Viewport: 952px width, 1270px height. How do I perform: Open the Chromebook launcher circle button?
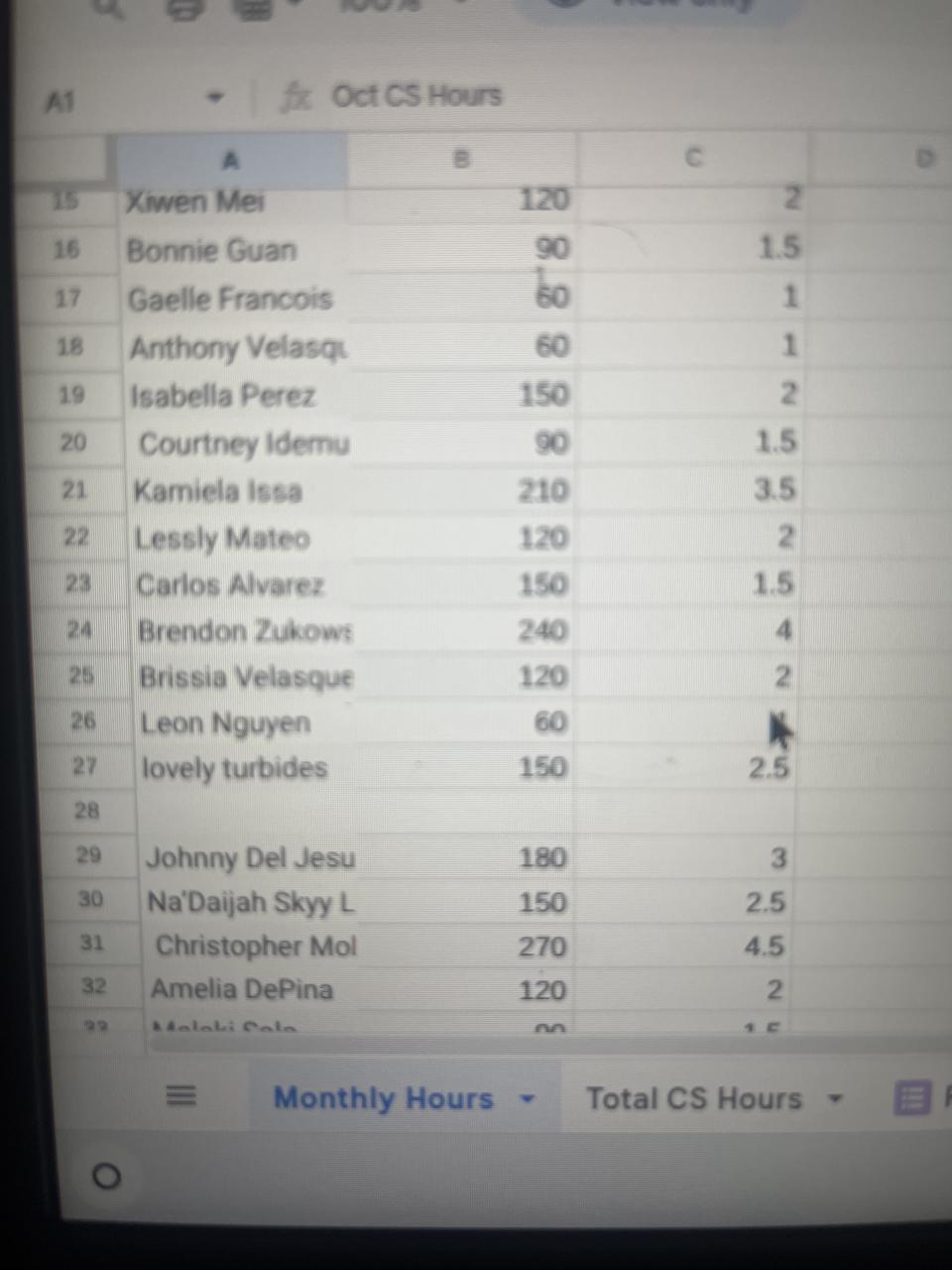pyautogui.click(x=106, y=1177)
